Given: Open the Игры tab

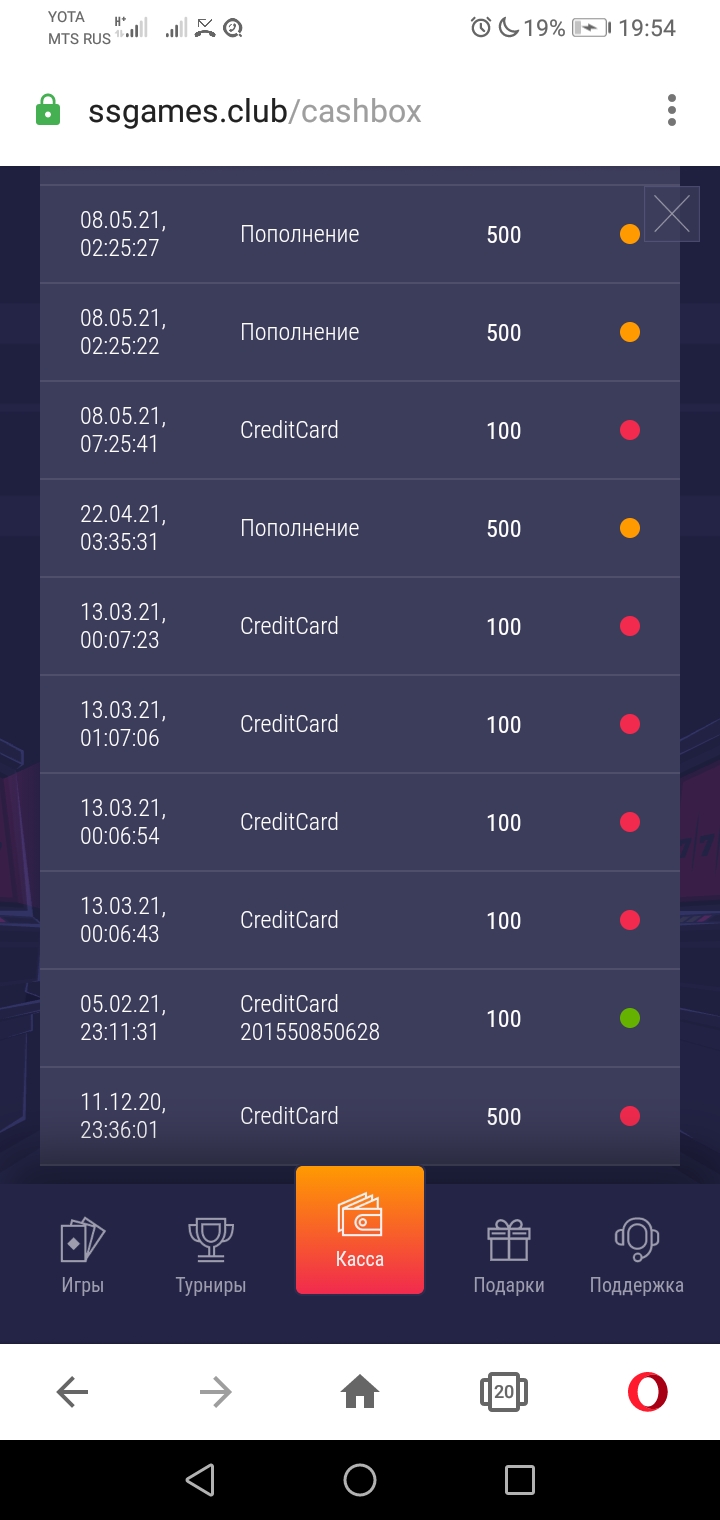Looking at the screenshot, I should click(82, 1256).
